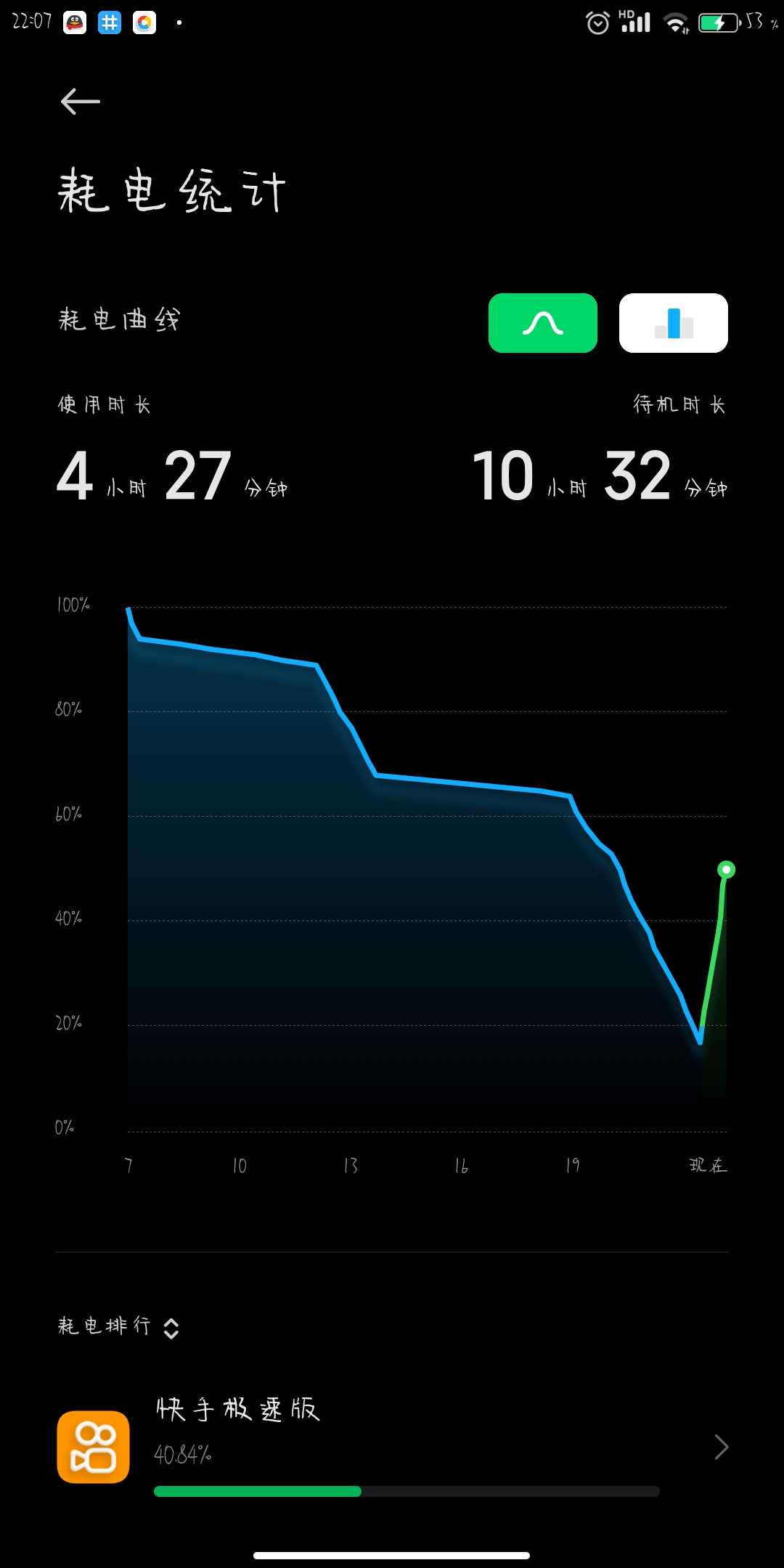Open 快手极速版 power usage details
Image resolution: width=784 pixels, height=1568 pixels.
392,1446
